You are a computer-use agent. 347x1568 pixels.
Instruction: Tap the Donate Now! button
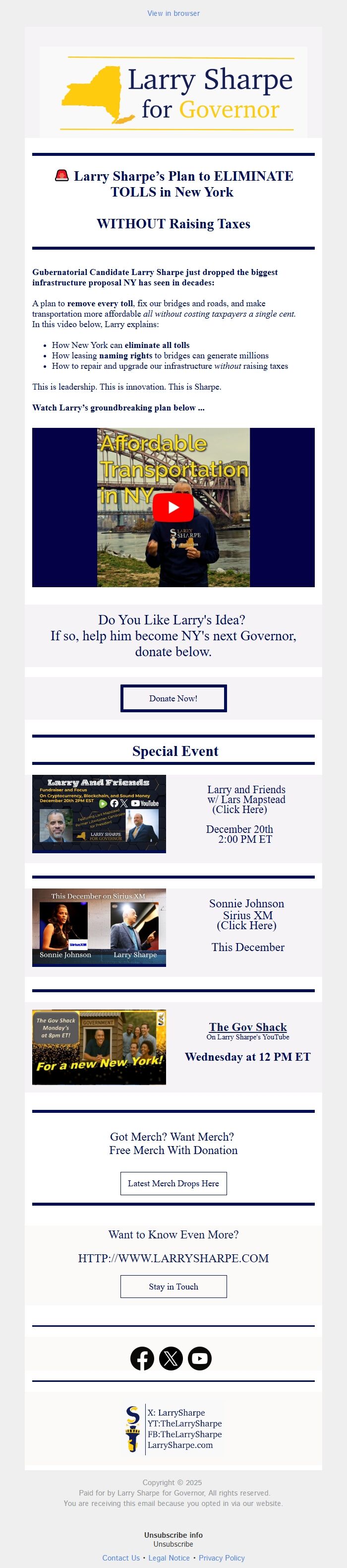[173, 698]
